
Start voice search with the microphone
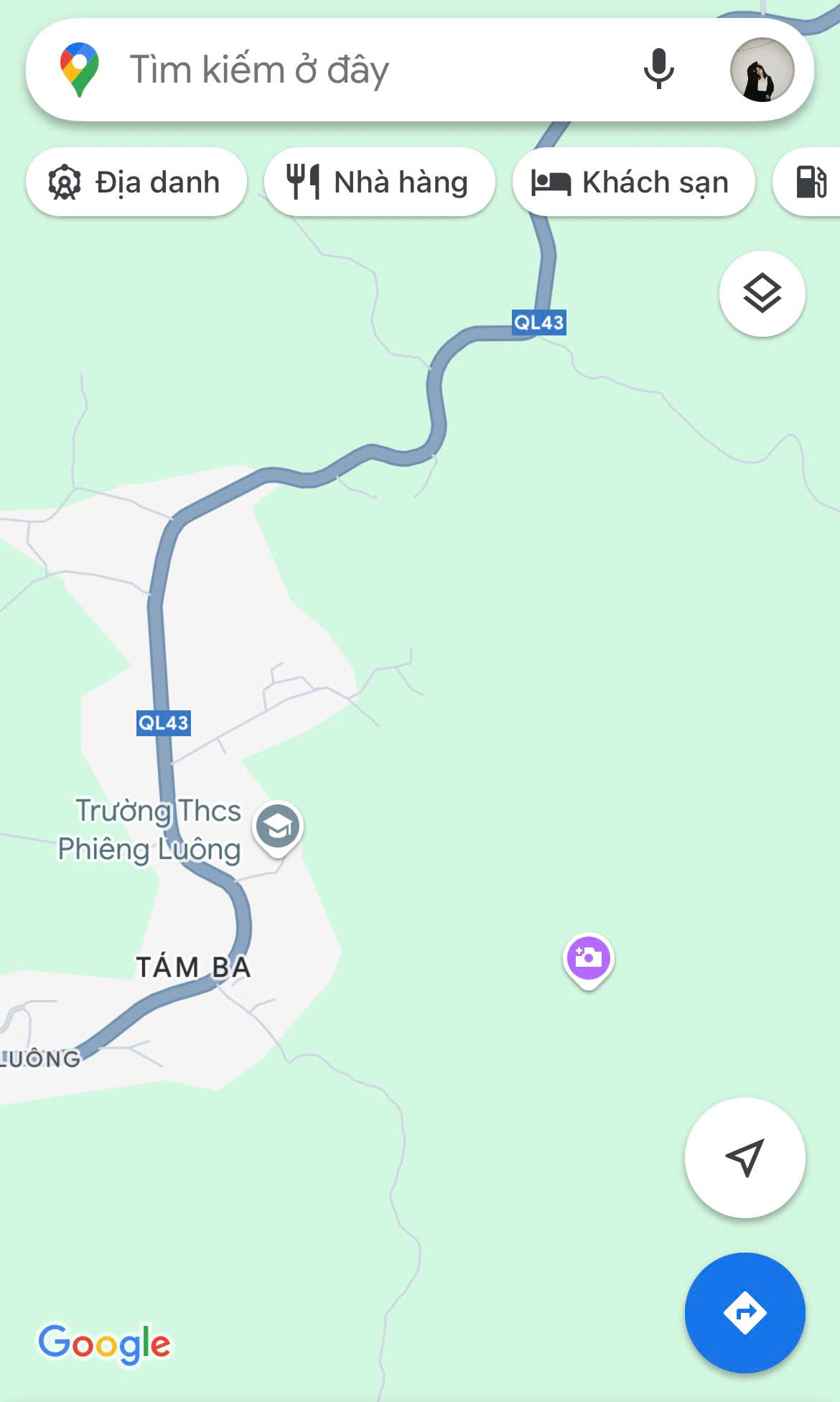click(658, 69)
